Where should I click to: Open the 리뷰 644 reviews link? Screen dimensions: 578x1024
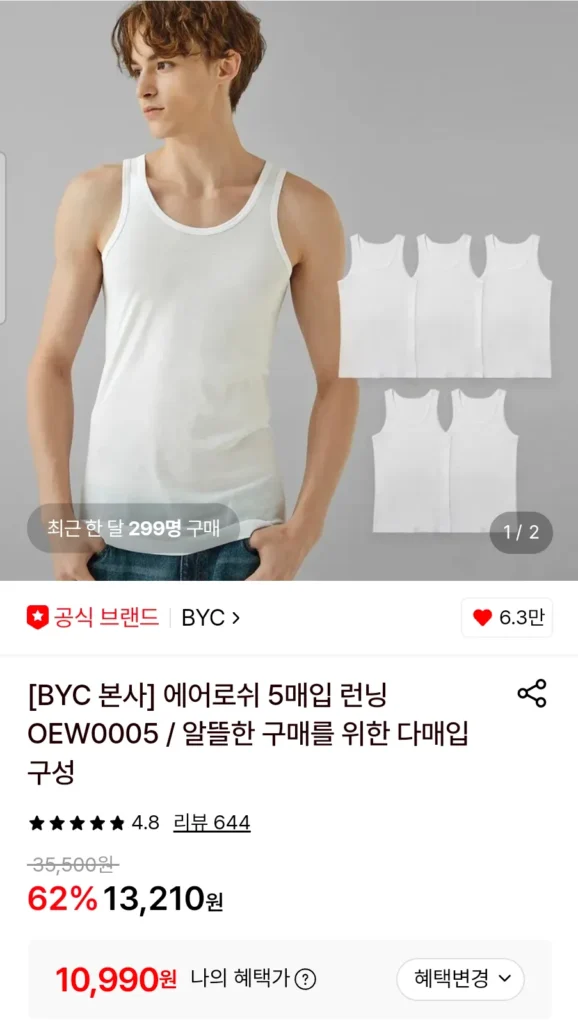click(x=212, y=822)
